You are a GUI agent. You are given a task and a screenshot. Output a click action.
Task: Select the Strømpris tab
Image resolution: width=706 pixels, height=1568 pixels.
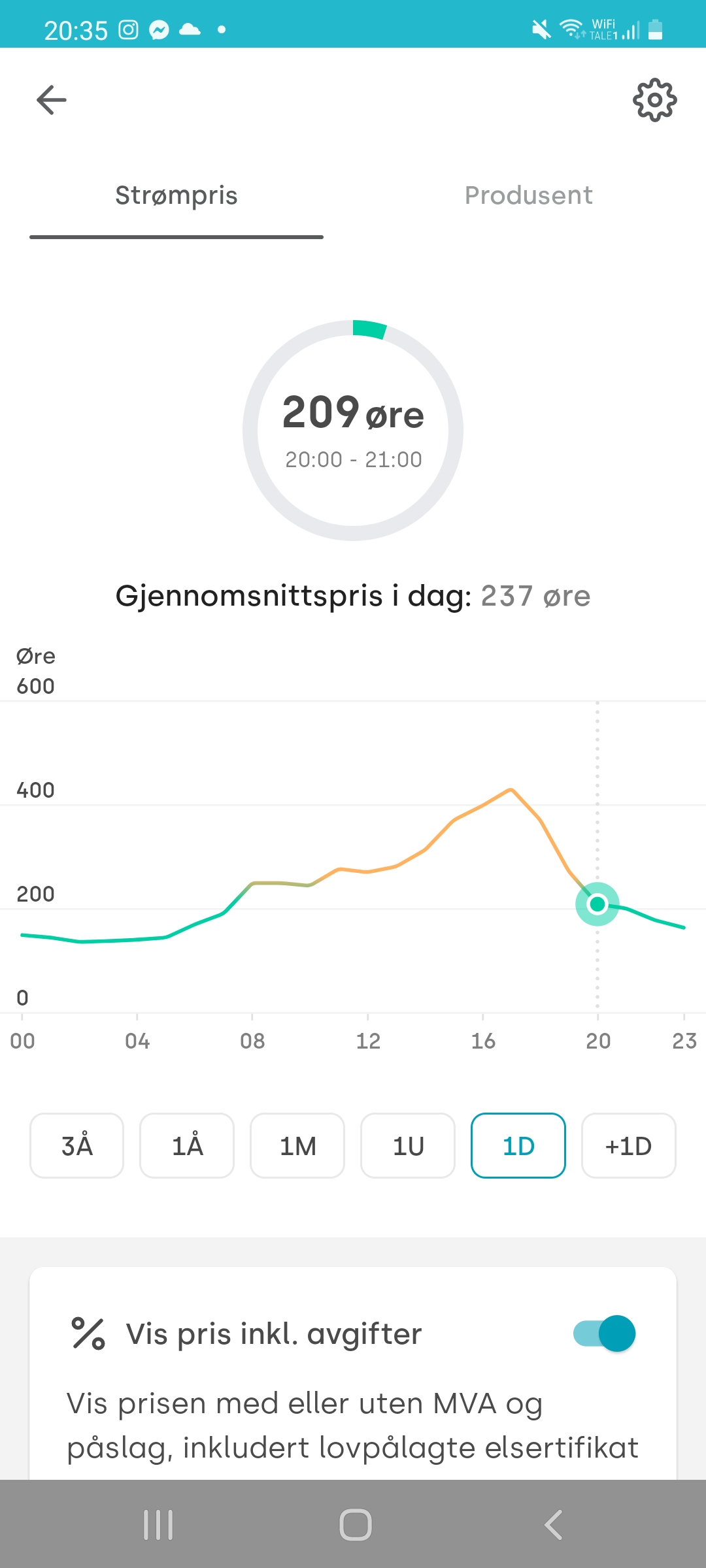pyautogui.click(x=176, y=195)
